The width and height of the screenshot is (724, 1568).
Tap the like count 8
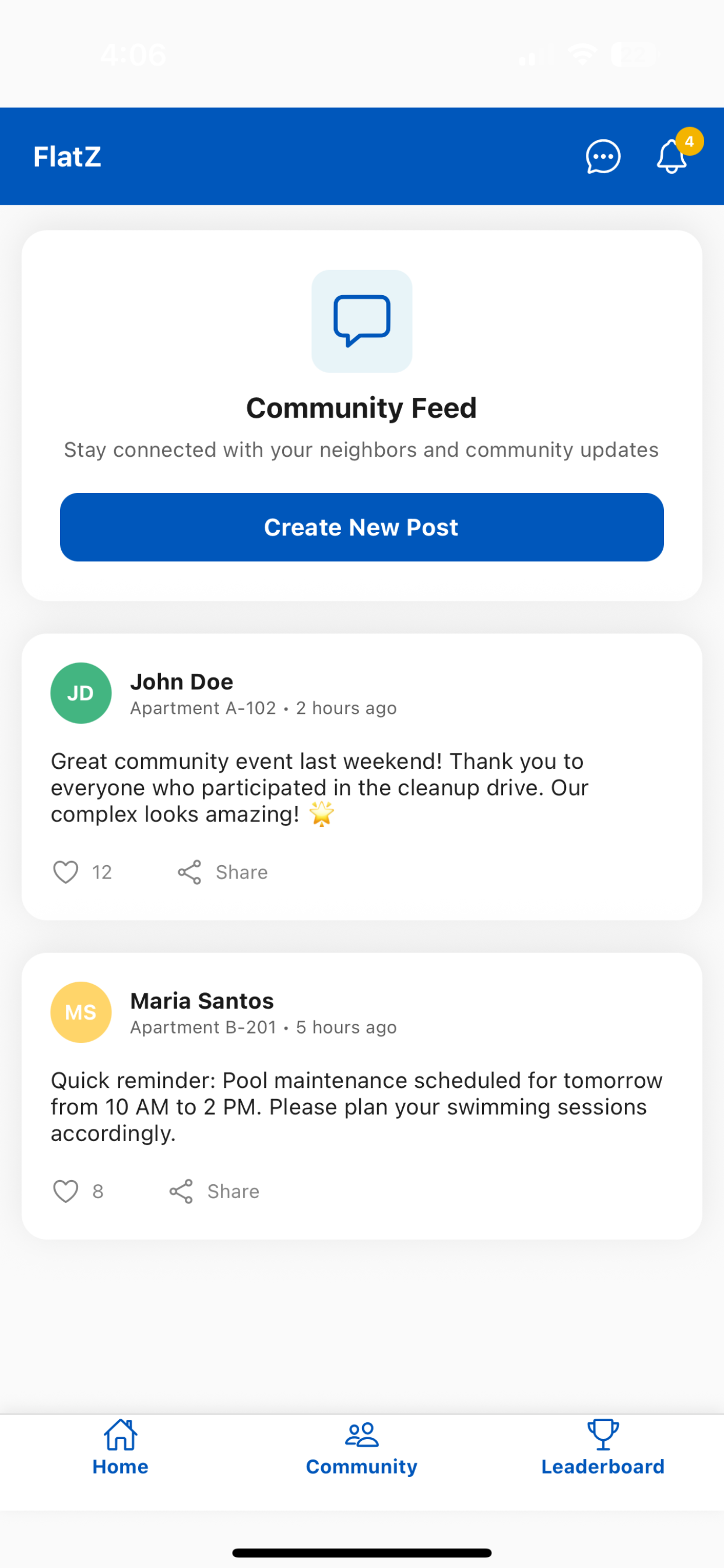[98, 1191]
